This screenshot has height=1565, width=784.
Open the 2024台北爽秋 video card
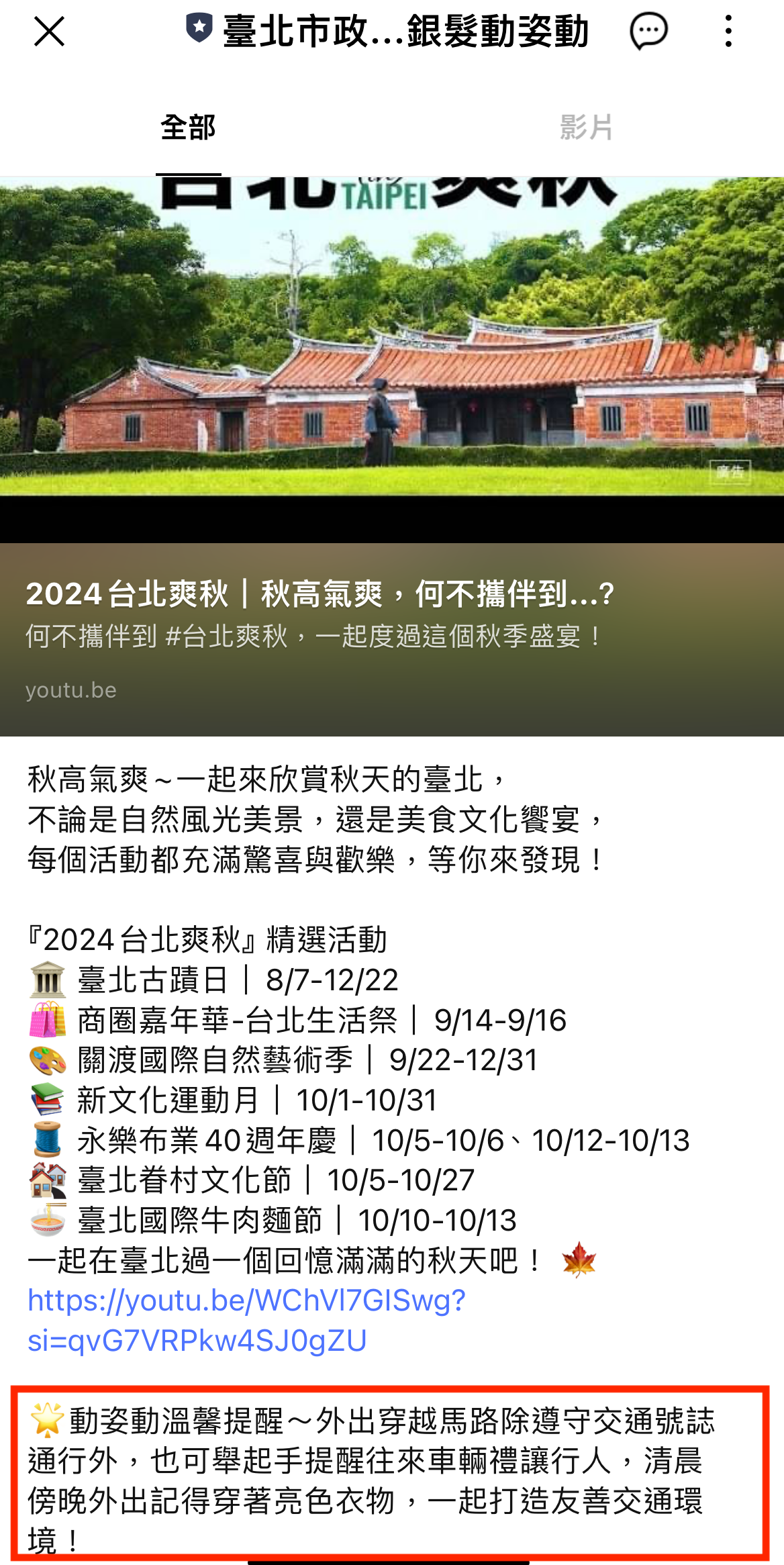[392, 457]
